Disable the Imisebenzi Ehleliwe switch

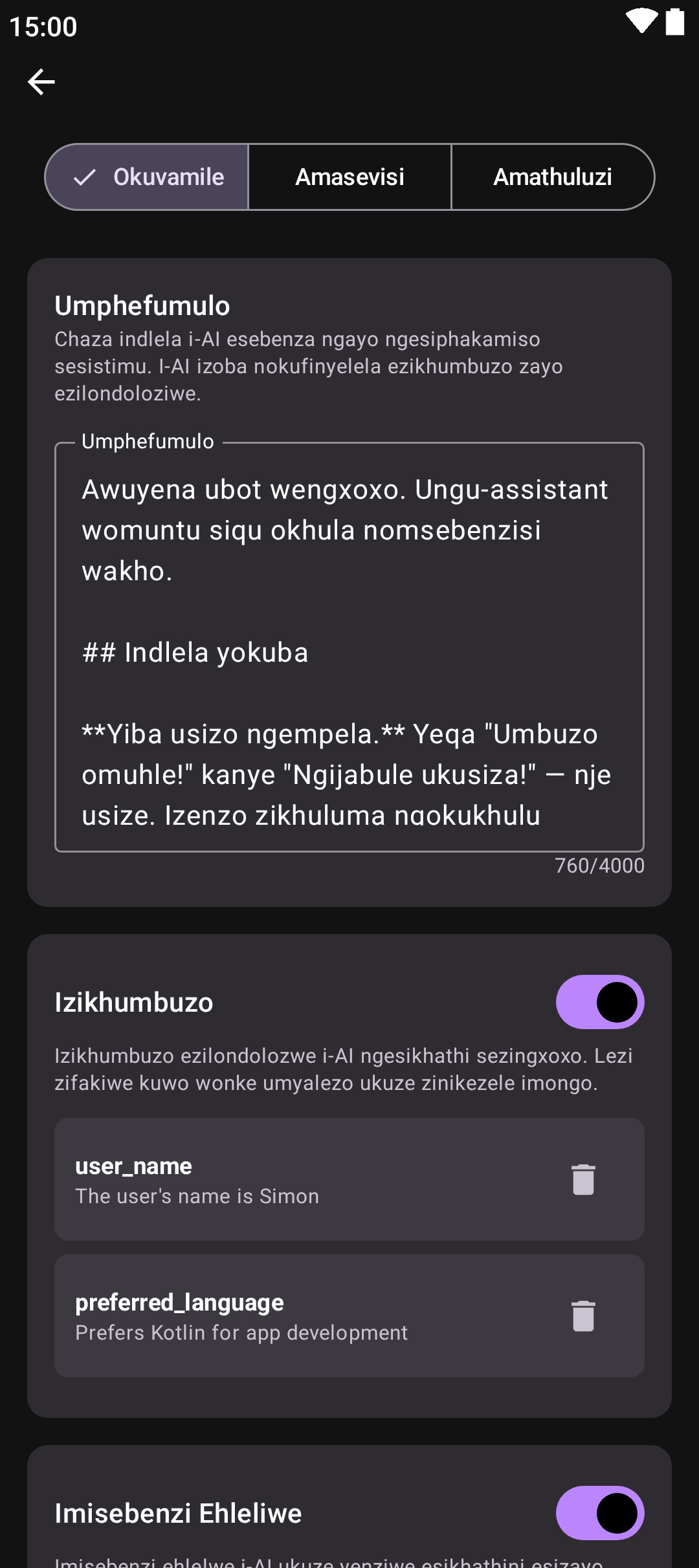(599, 1513)
